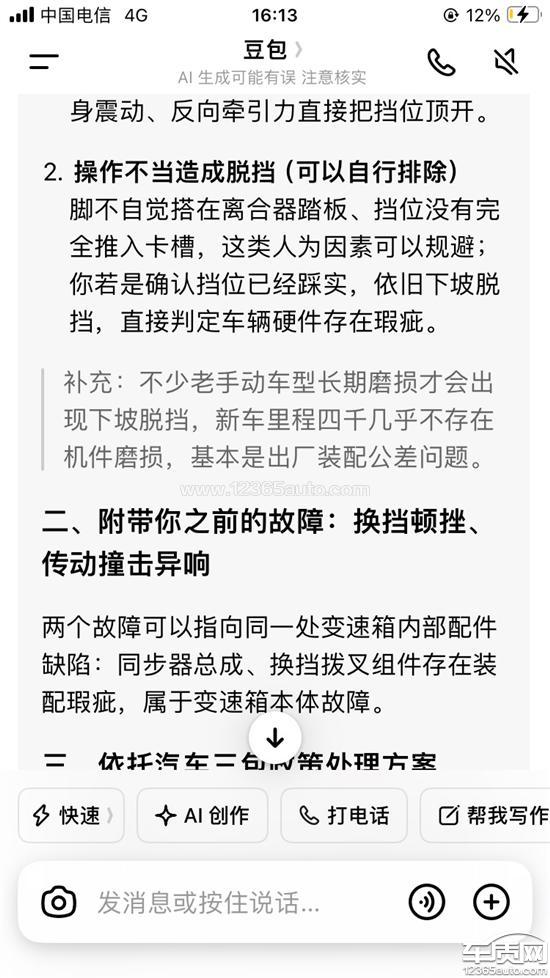Open the hamburger menu drawer

(44, 61)
